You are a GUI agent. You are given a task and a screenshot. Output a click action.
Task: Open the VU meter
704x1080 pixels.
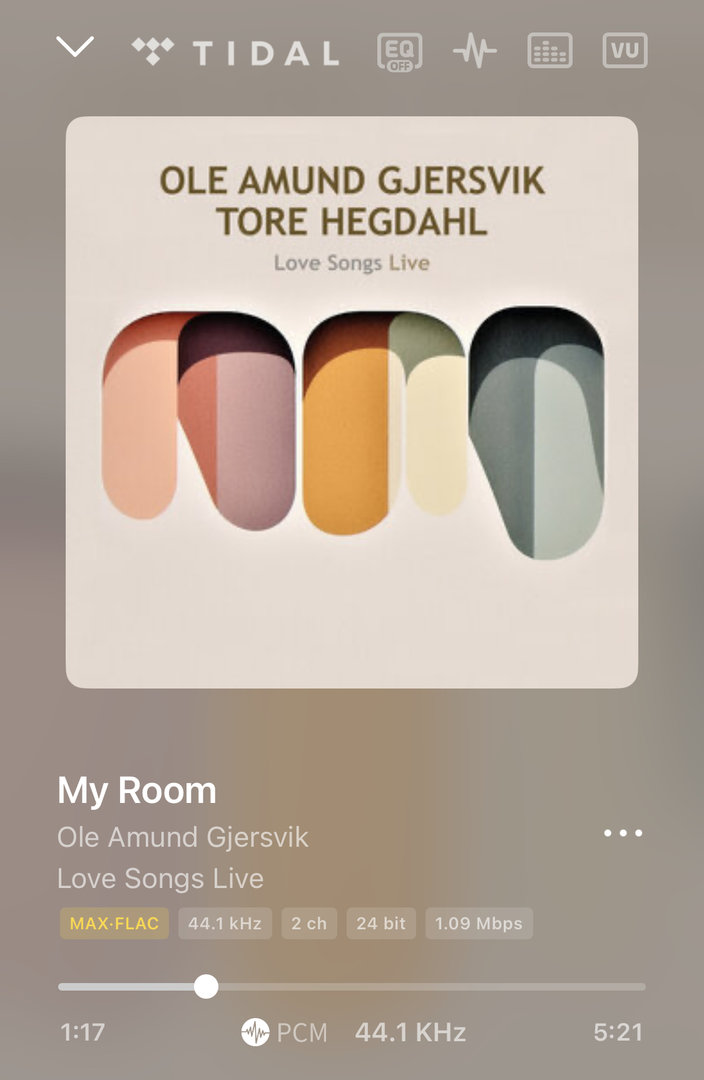pos(625,51)
